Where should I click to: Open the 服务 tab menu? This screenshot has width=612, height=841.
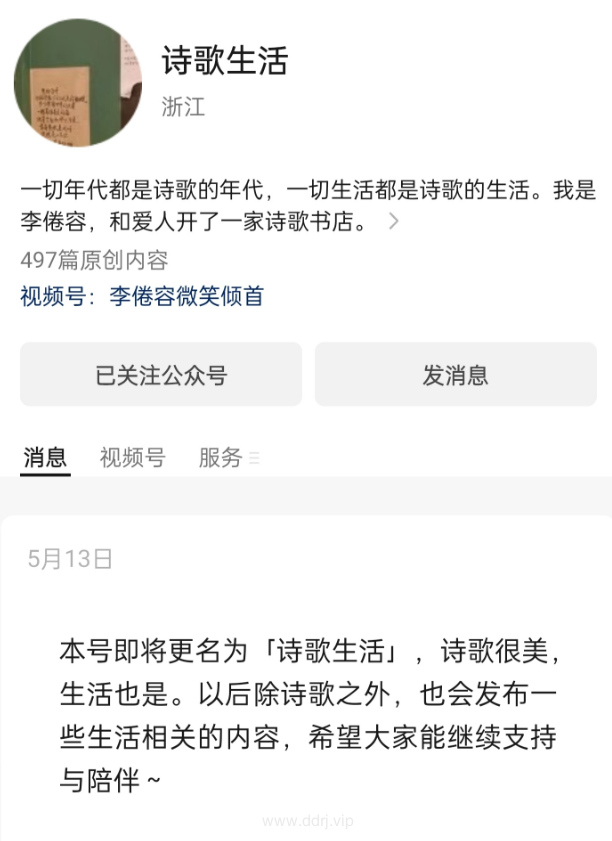228,458
